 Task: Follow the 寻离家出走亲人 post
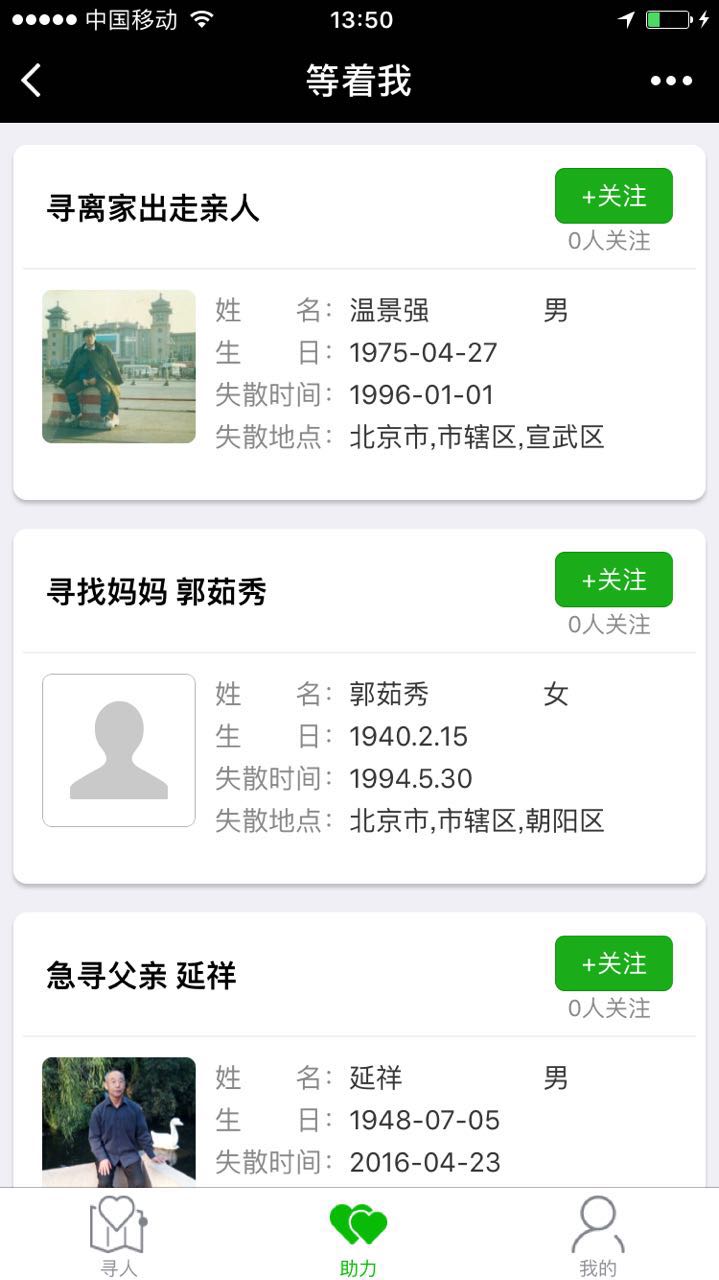tap(613, 196)
